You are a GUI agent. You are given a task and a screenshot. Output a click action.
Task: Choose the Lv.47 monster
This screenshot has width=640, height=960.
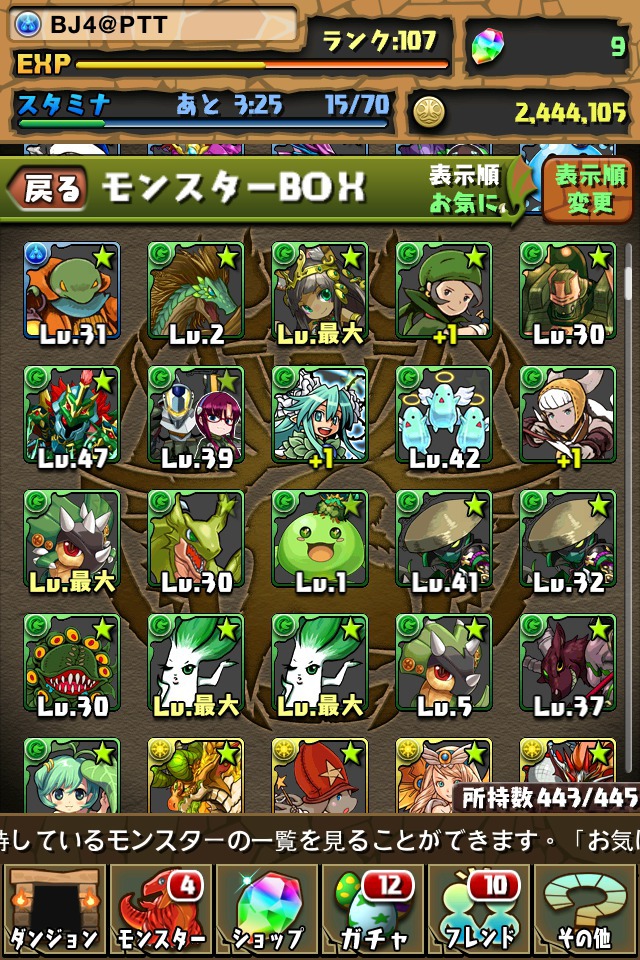[71, 416]
